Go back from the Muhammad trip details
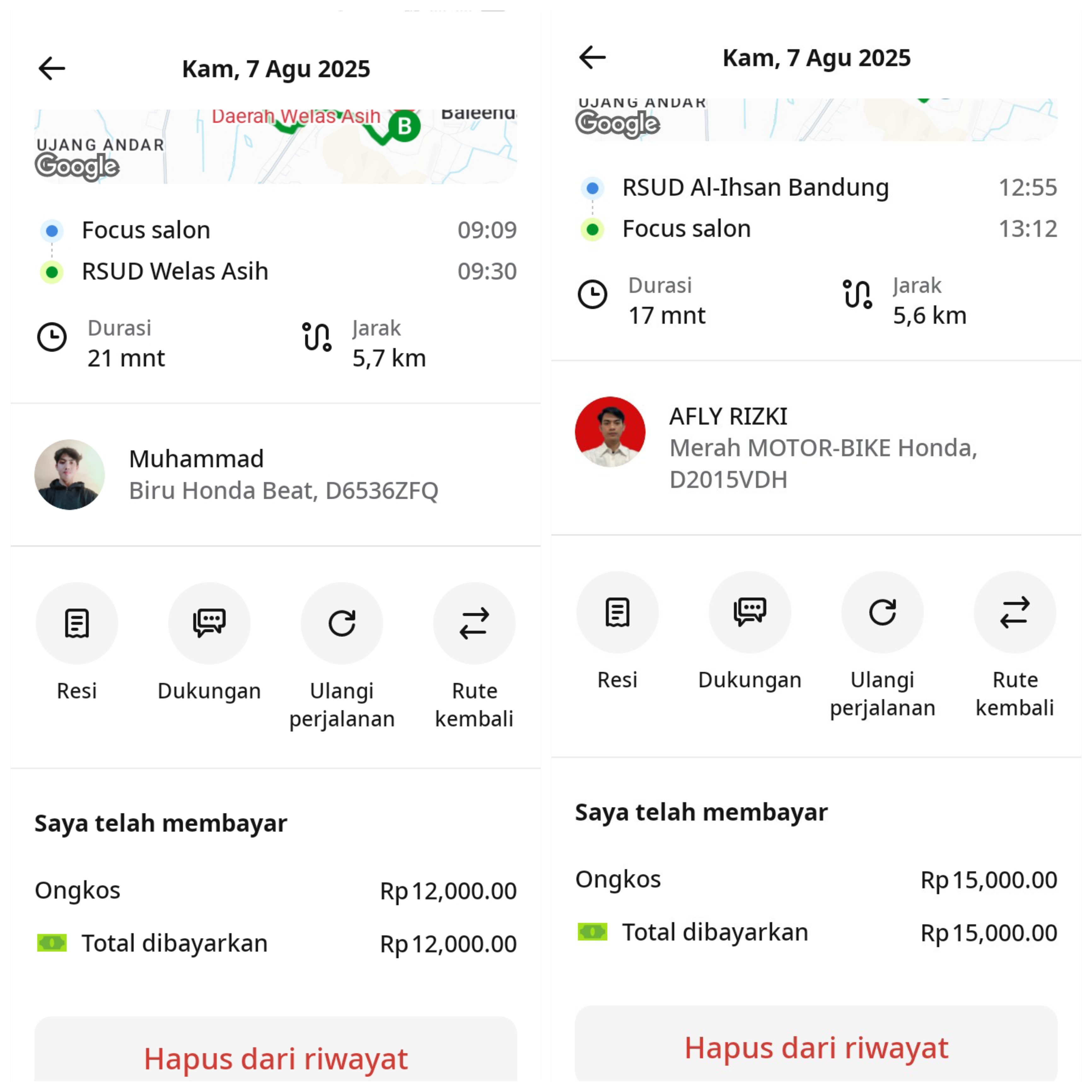The image size is (1092, 1092). click(51, 68)
